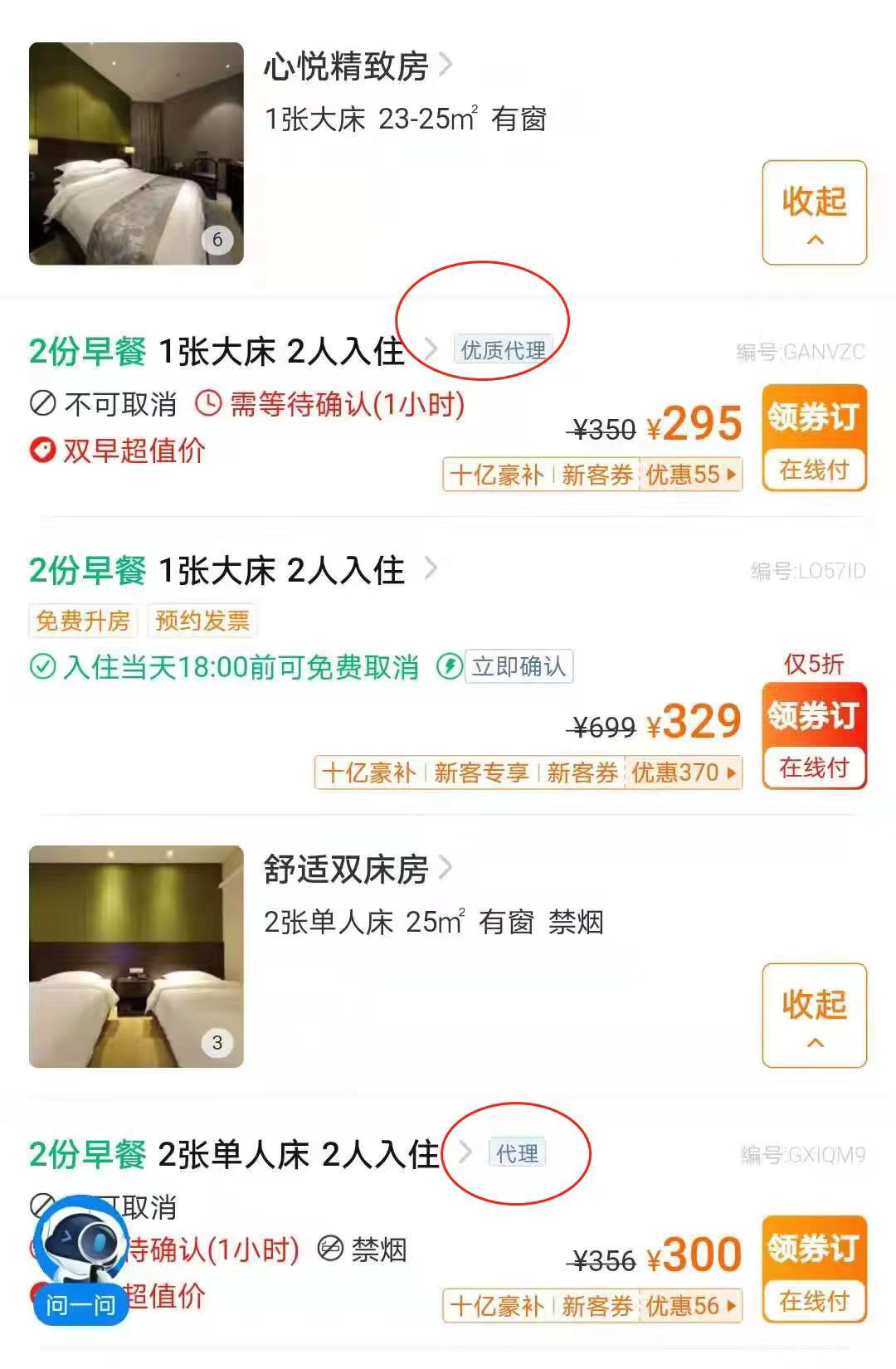View 心悦精致房 room details
The height and width of the screenshot is (1369, 896).
[x=357, y=66]
